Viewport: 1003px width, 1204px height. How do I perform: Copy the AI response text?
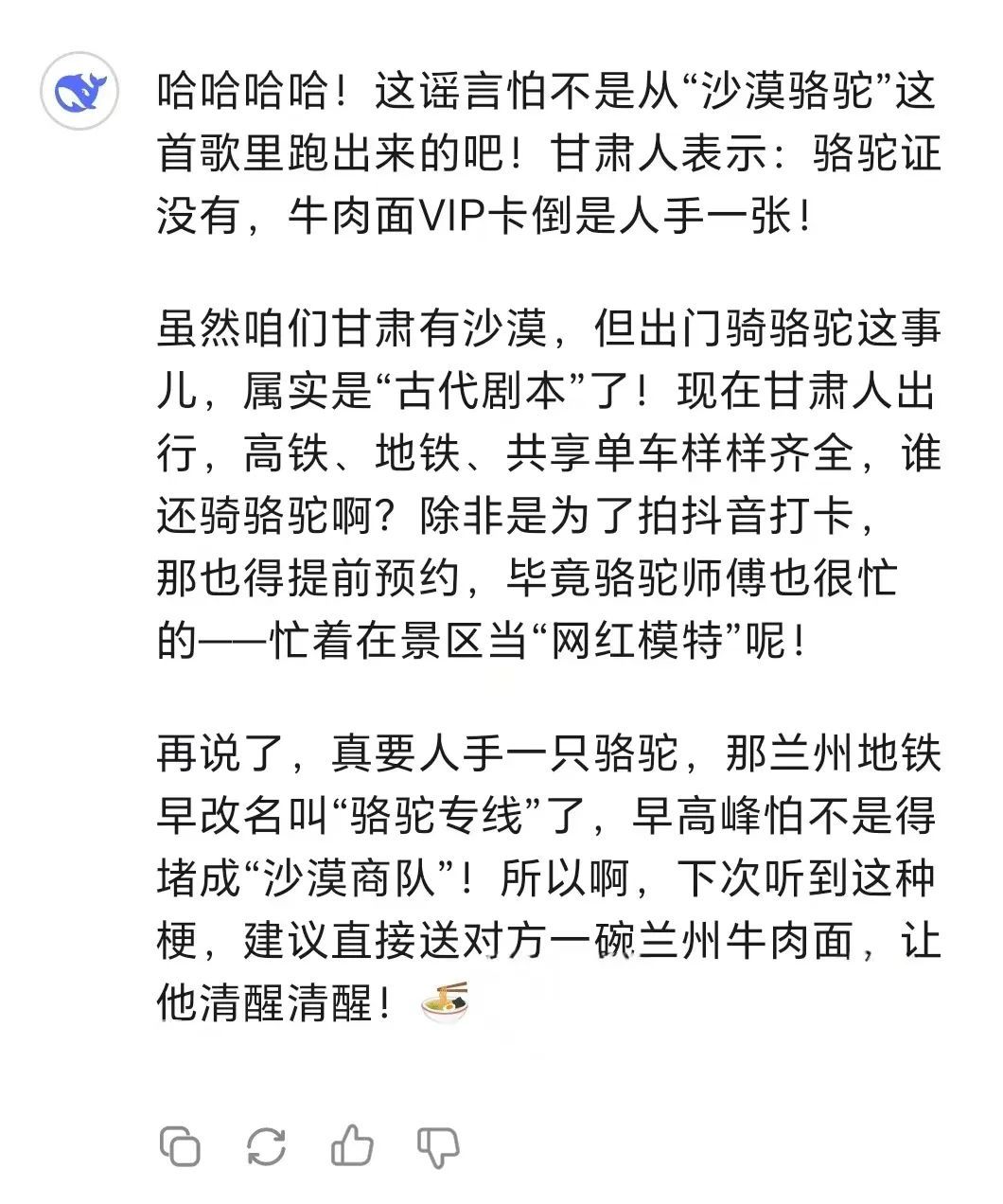click(180, 1146)
